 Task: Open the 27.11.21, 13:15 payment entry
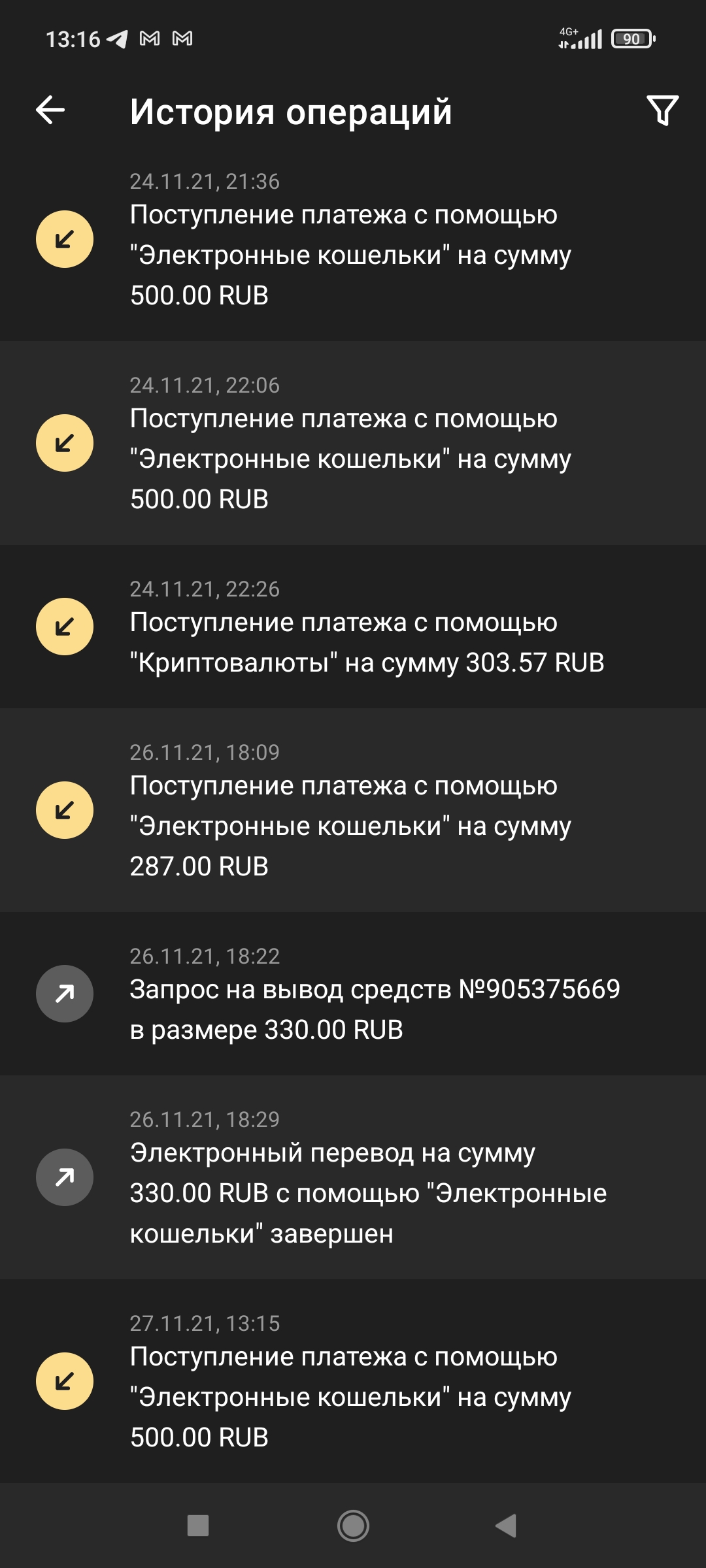pos(353,1381)
